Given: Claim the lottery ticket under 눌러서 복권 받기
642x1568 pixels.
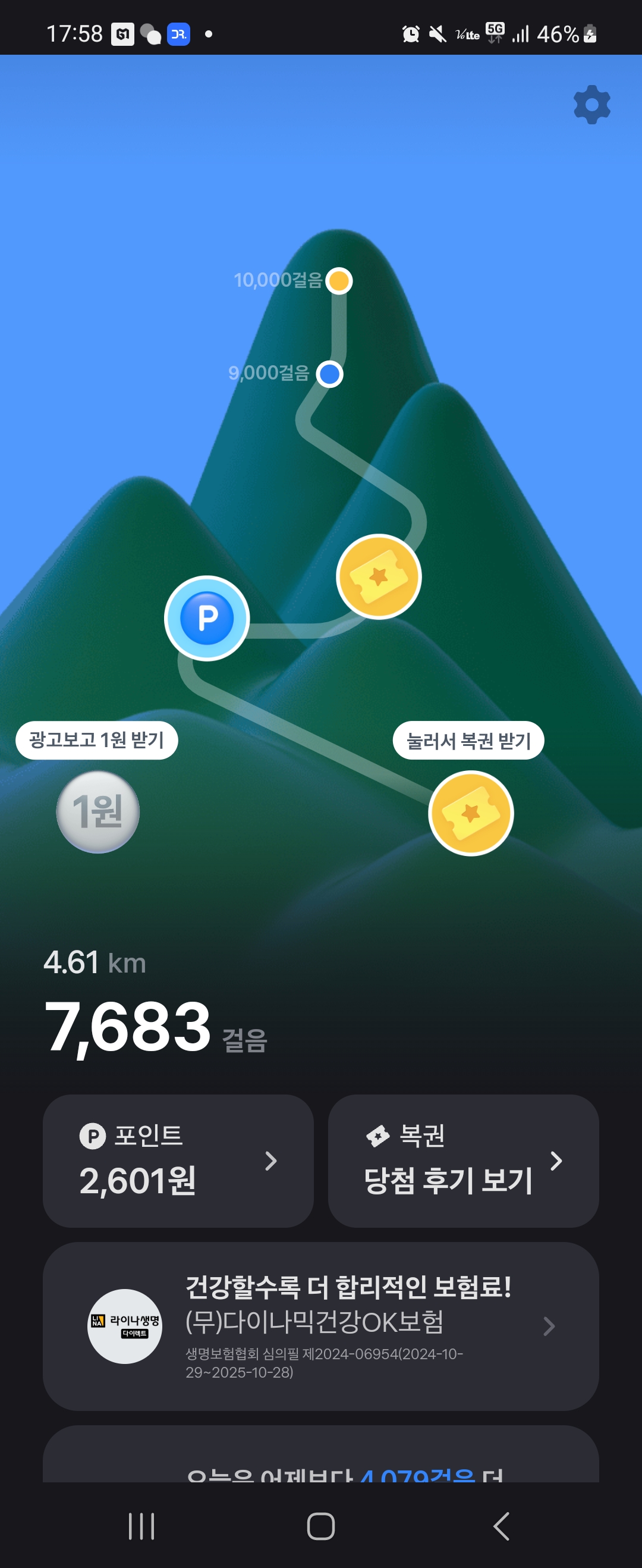Looking at the screenshot, I should tap(471, 813).
